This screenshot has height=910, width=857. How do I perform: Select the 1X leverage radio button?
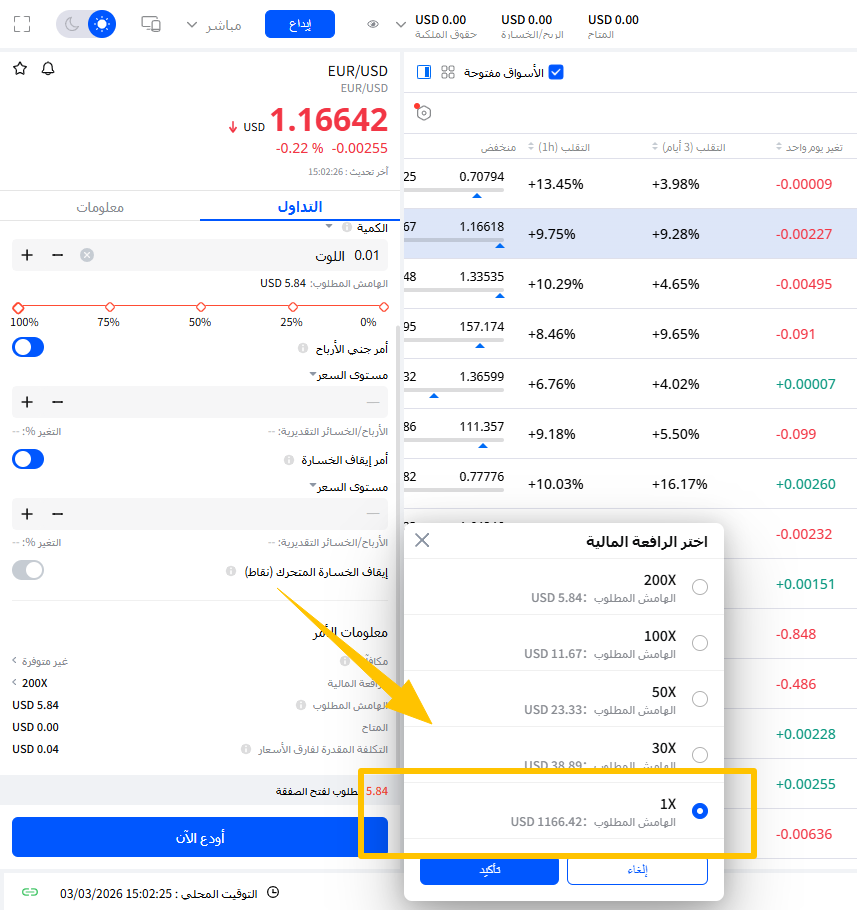700,811
